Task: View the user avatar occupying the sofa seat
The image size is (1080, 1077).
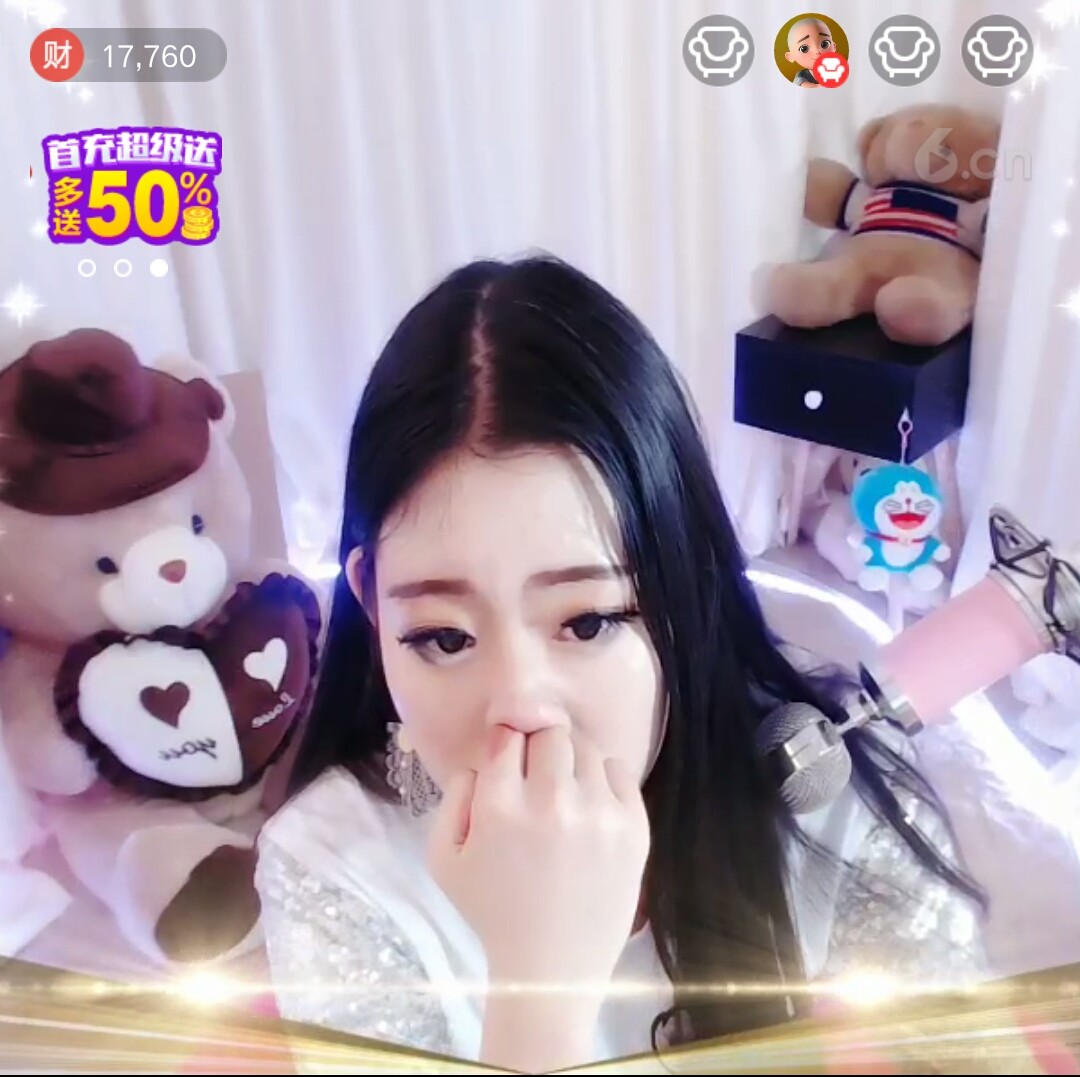Action: click(x=811, y=50)
